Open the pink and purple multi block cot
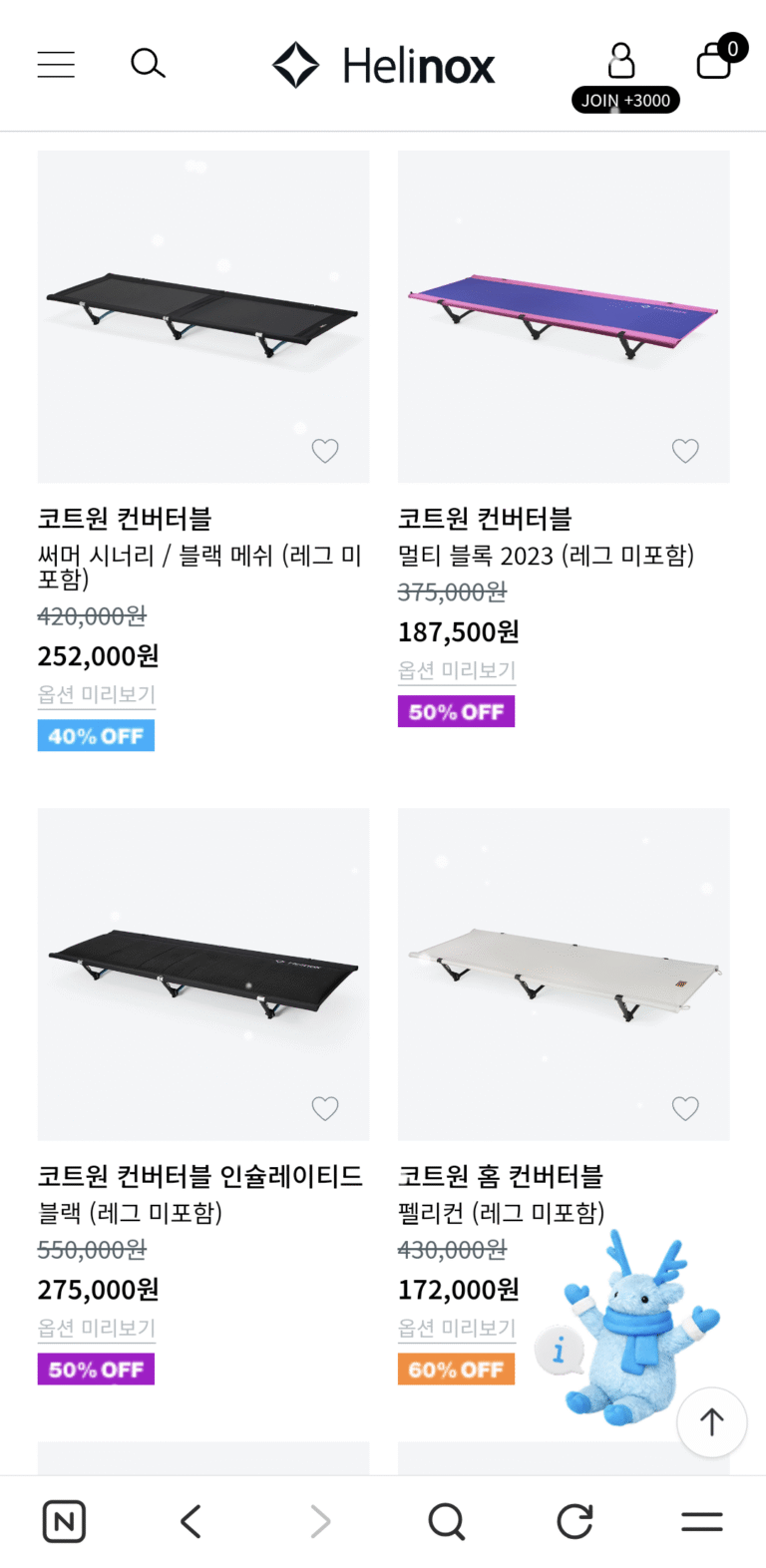766x1568 pixels. point(564,316)
